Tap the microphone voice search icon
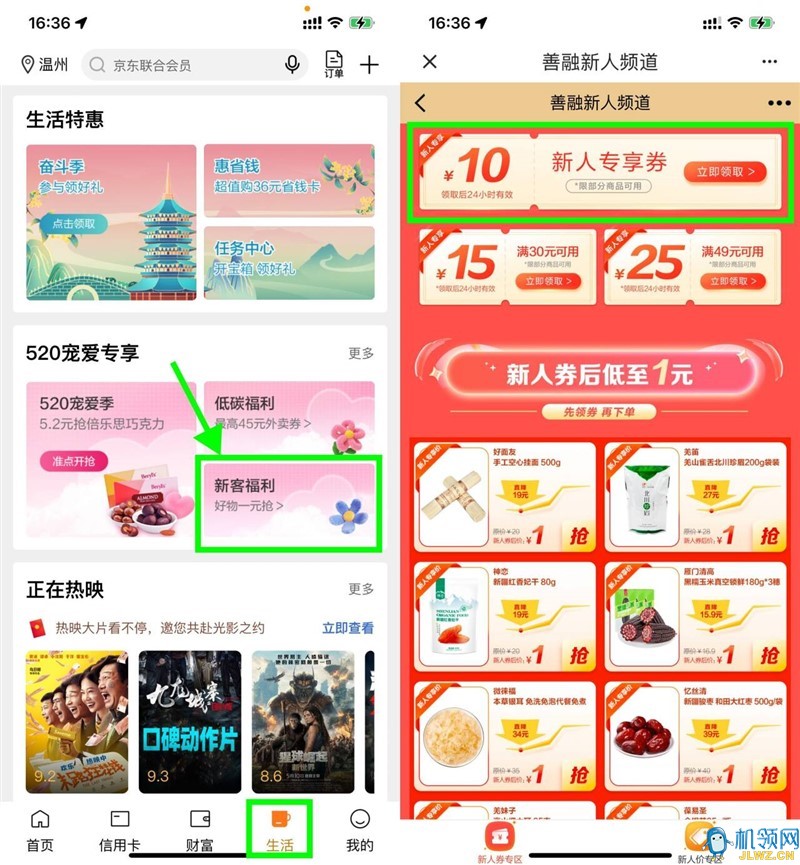 (x=292, y=65)
